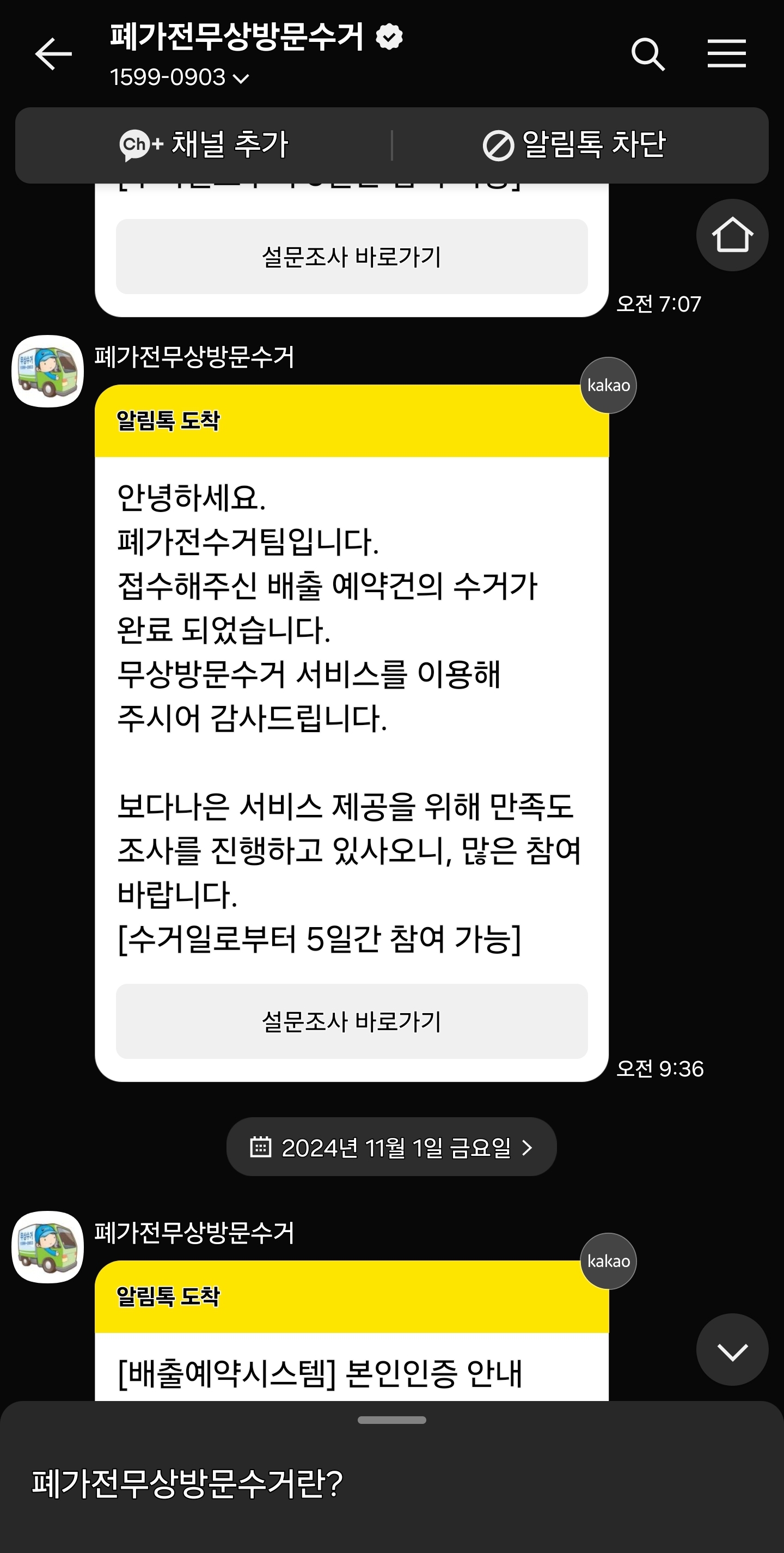Search within this chat
Viewport: 784px width, 1553px height.
pos(647,54)
